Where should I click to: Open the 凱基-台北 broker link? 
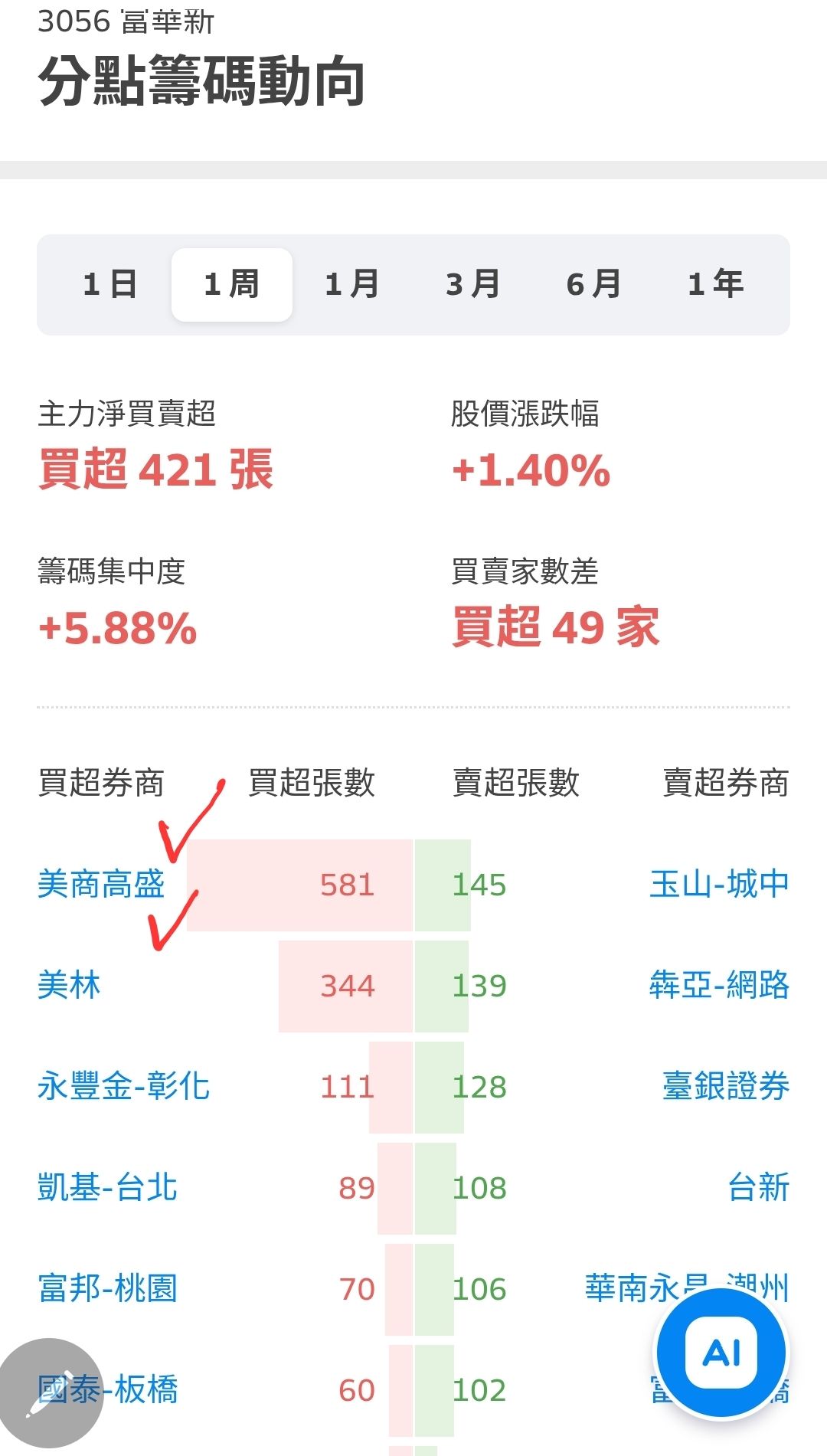(x=107, y=1187)
